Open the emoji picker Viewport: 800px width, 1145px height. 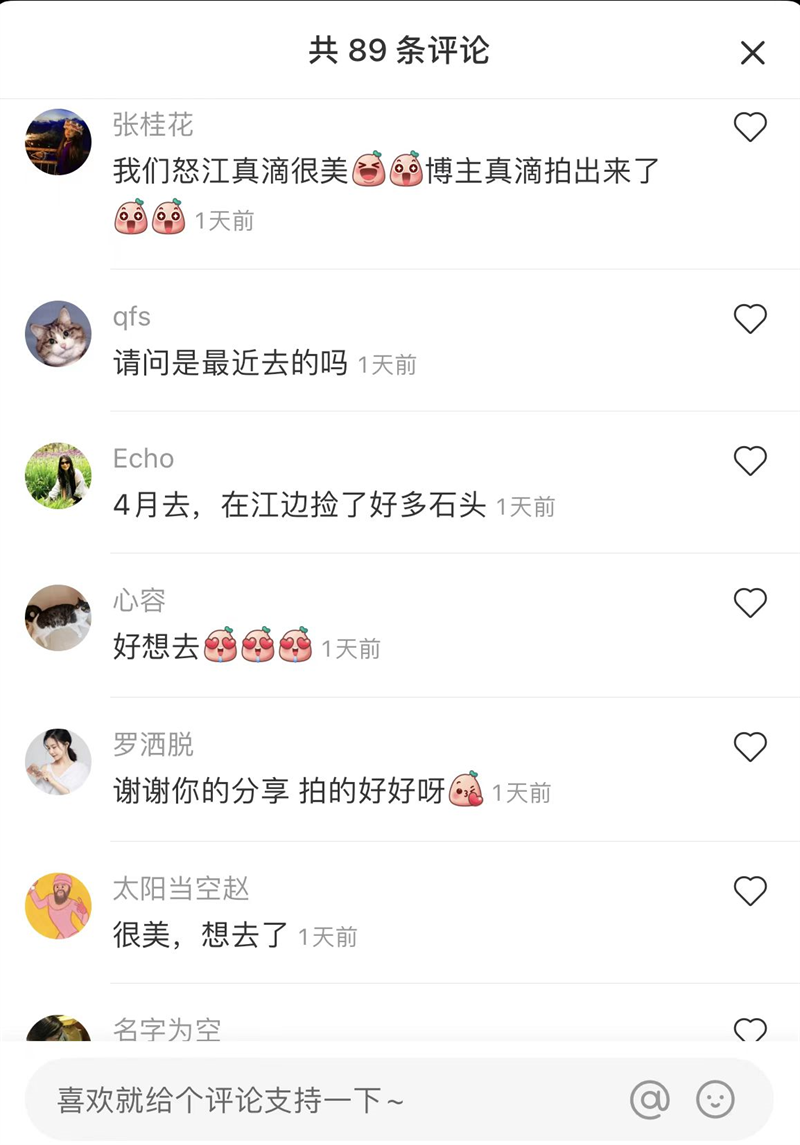point(715,1101)
